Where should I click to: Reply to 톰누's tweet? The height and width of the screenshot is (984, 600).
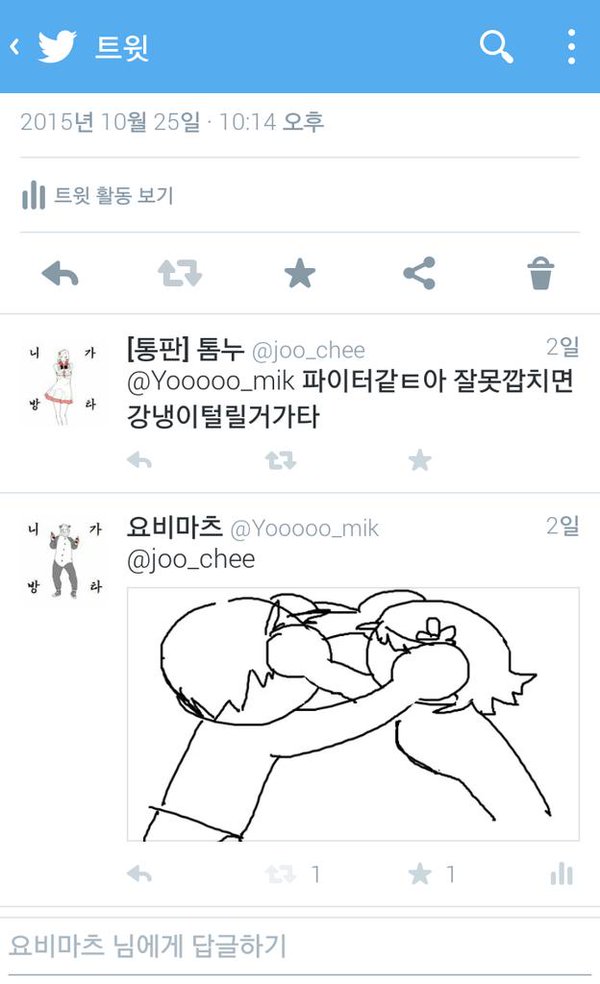tap(140, 460)
